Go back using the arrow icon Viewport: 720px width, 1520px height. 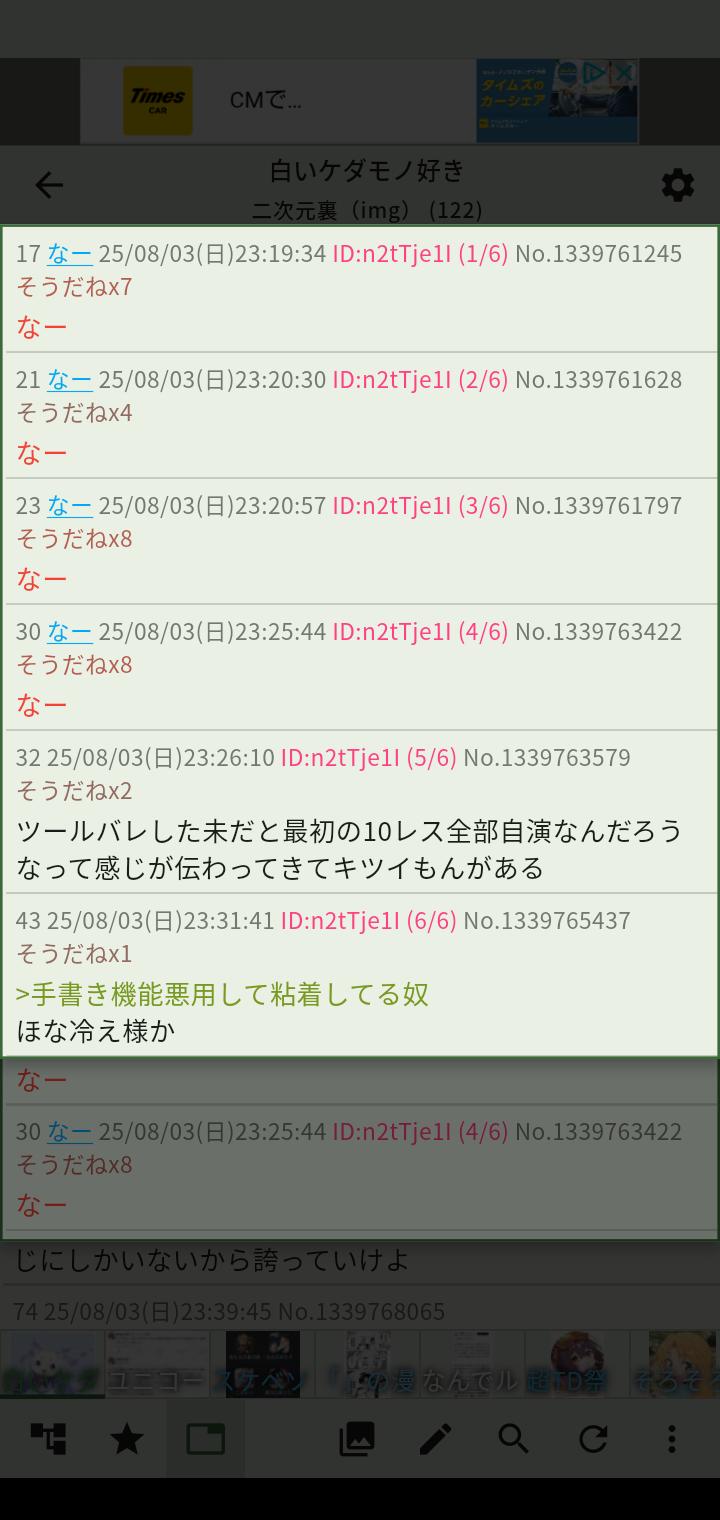click(x=49, y=185)
